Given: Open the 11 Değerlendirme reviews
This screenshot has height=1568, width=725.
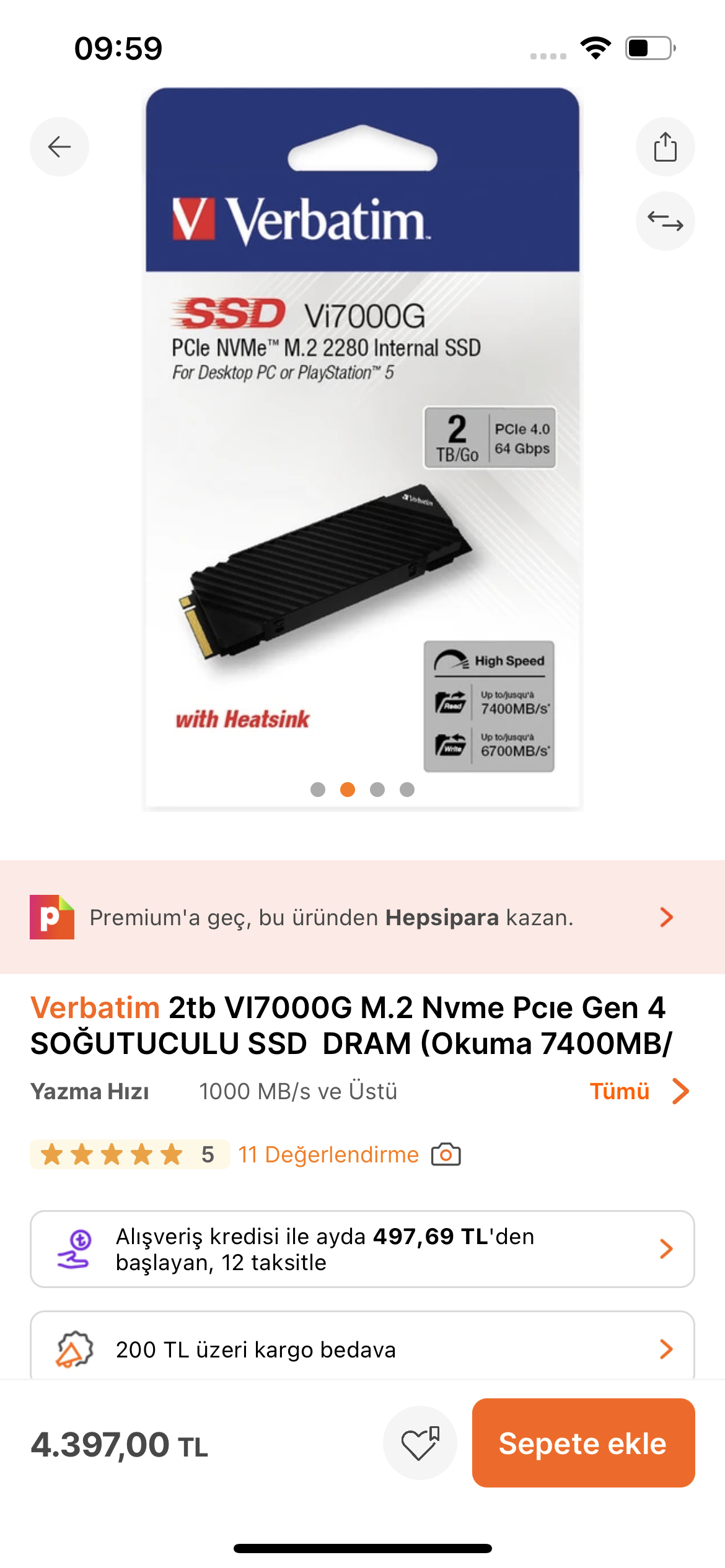Looking at the screenshot, I should pyautogui.click(x=328, y=1155).
